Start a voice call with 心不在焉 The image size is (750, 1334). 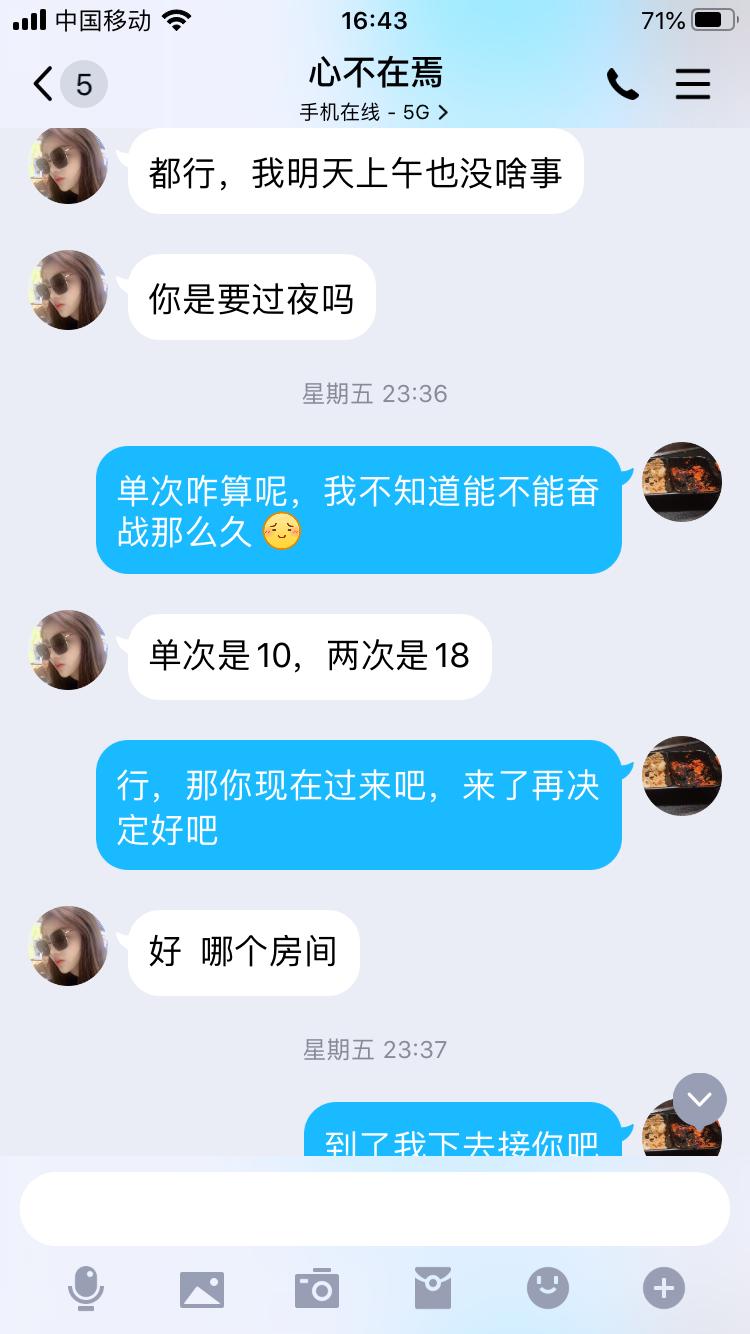(622, 85)
